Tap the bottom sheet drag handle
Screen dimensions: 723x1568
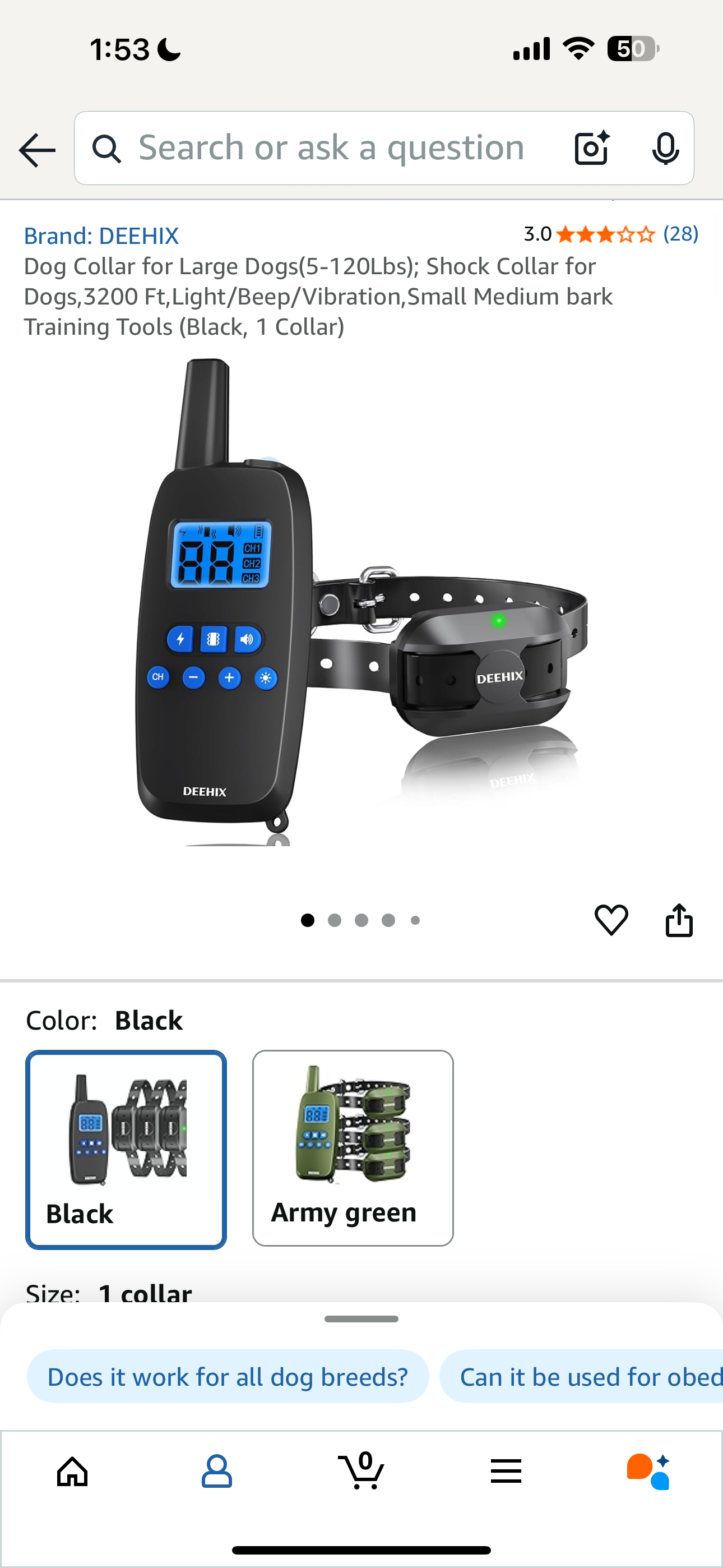[x=361, y=1319]
